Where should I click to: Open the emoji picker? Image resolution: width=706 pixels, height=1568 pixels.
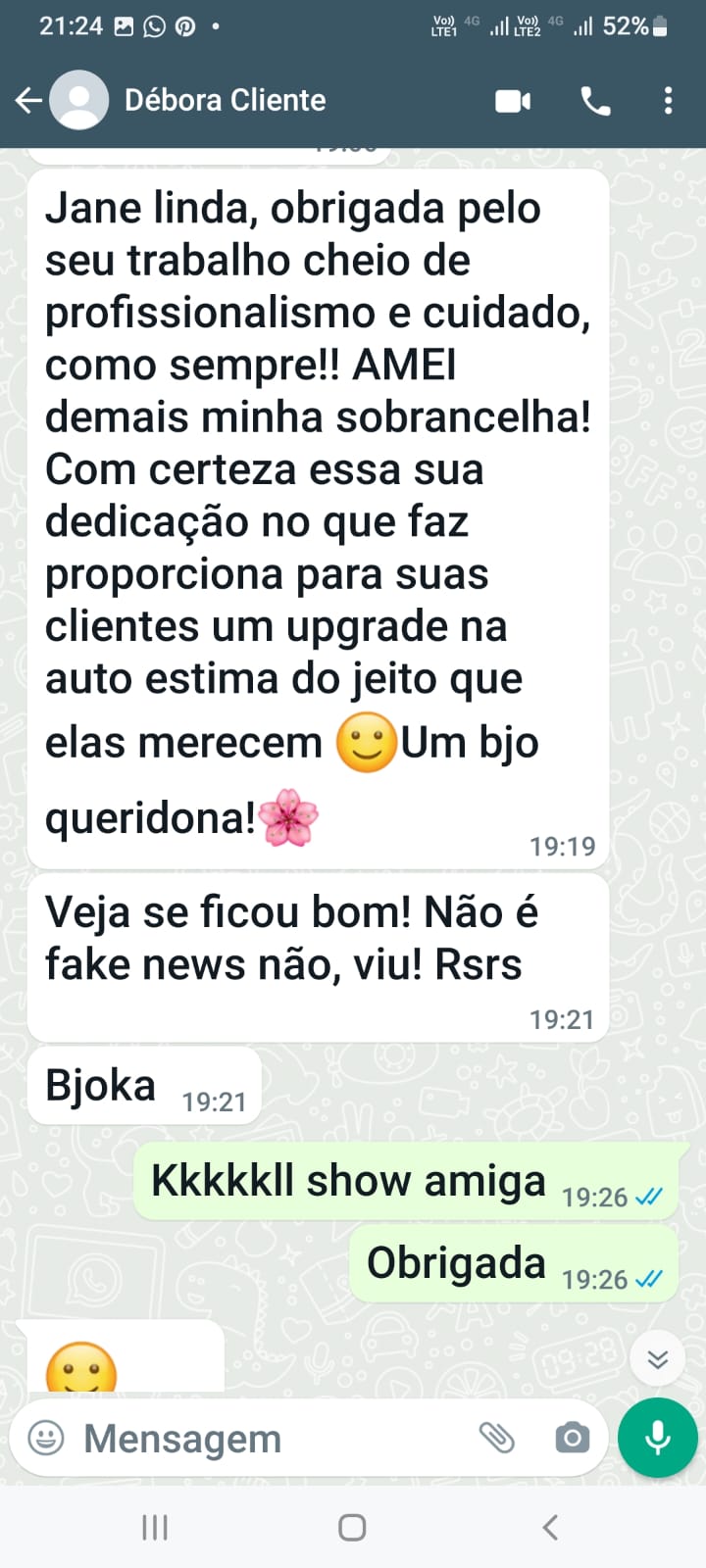46,1439
